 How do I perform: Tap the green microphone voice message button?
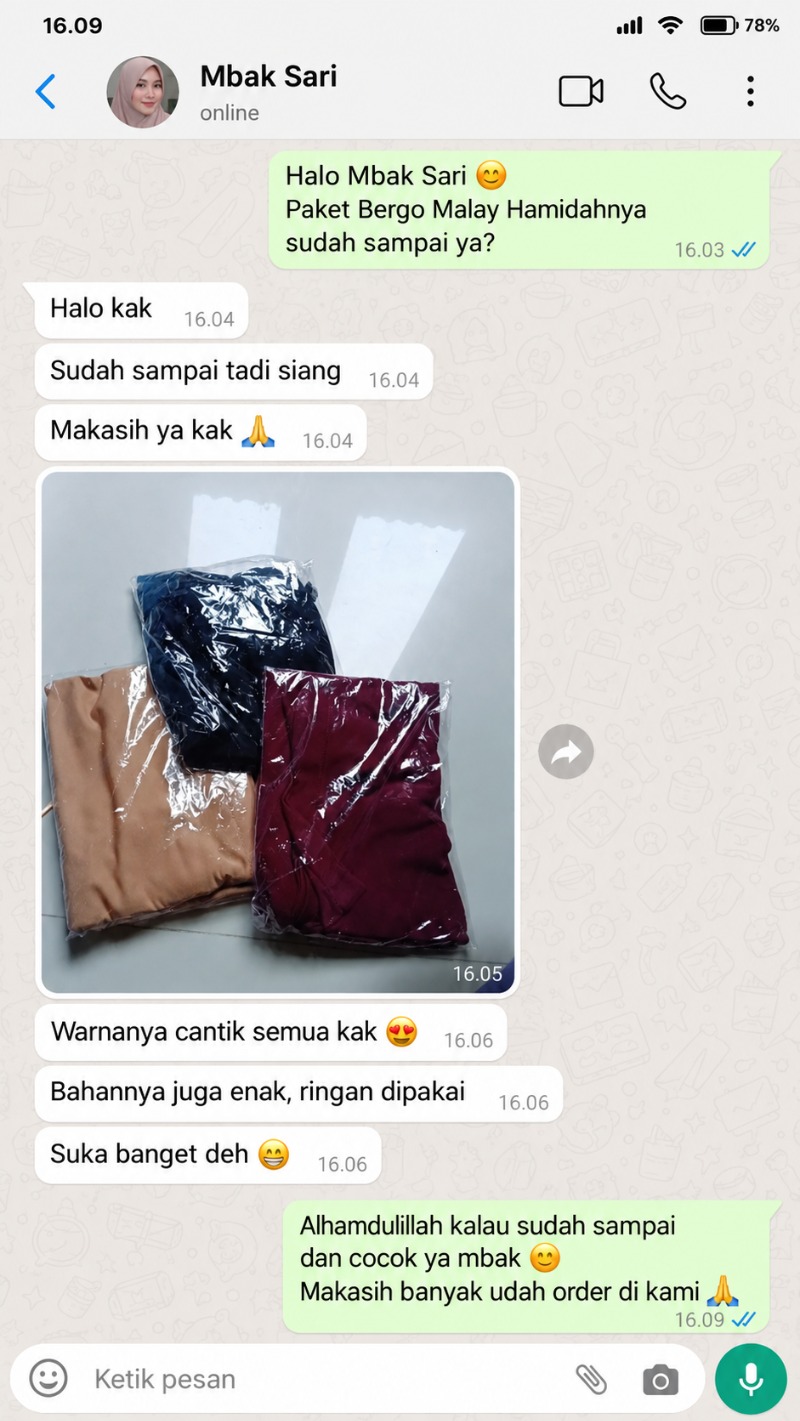pyautogui.click(x=751, y=1379)
